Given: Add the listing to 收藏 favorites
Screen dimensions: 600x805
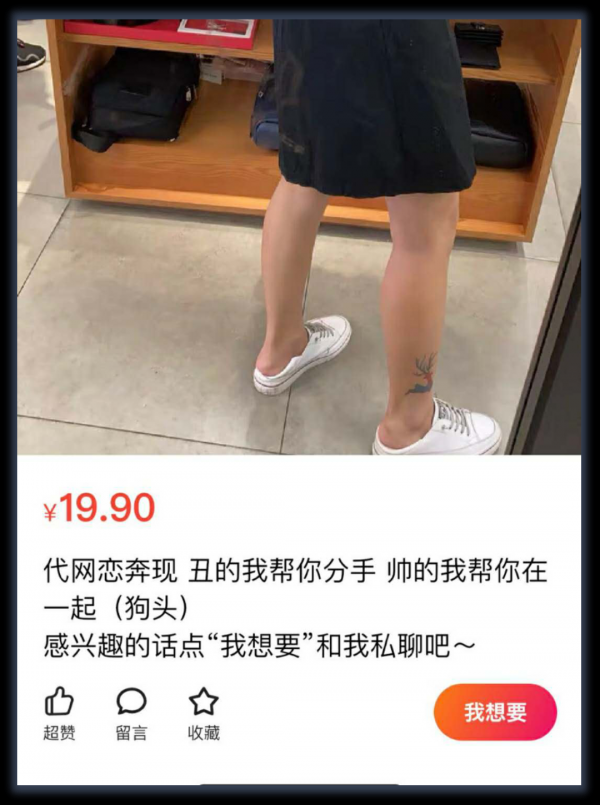Looking at the screenshot, I should pyautogui.click(x=203, y=711).
